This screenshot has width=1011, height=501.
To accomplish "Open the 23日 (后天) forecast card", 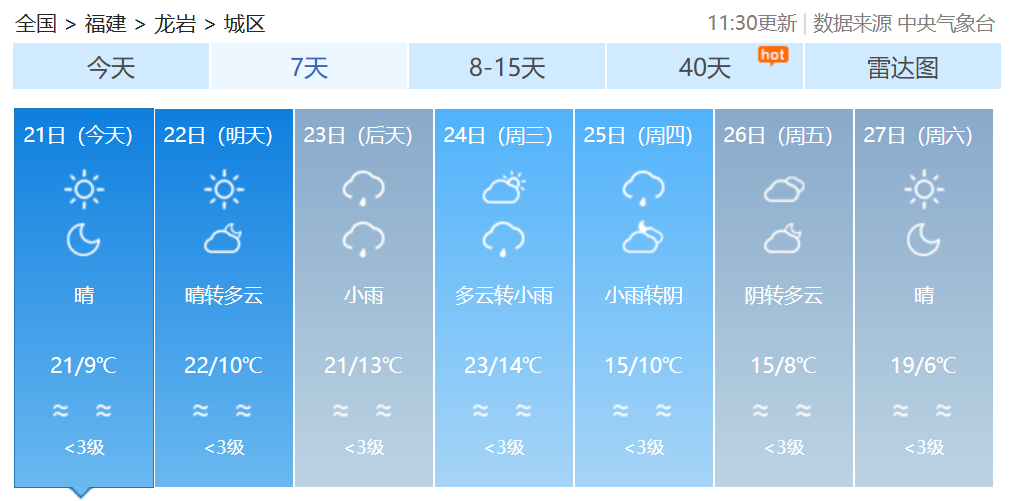I will [363, 297].
